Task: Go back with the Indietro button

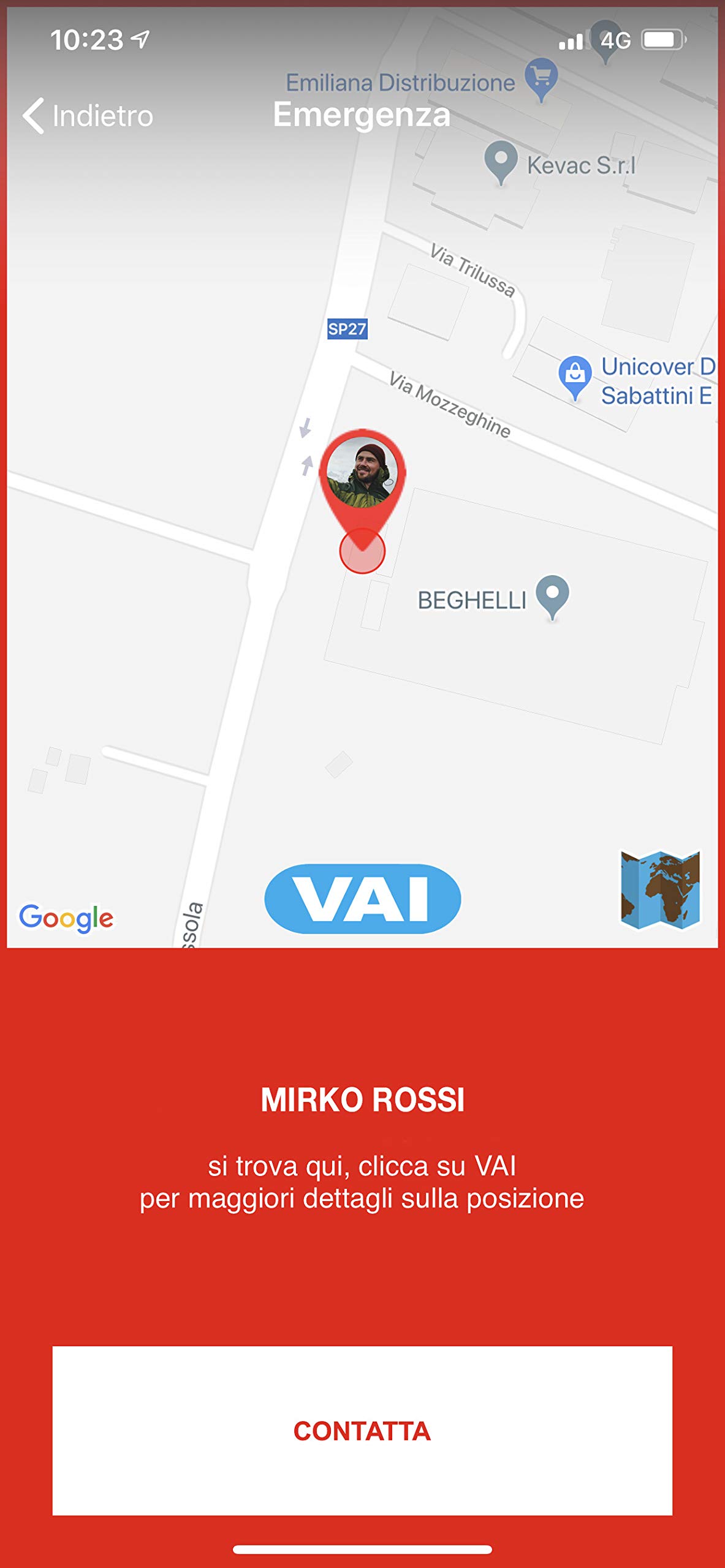Action: click(x=88, y=116)
